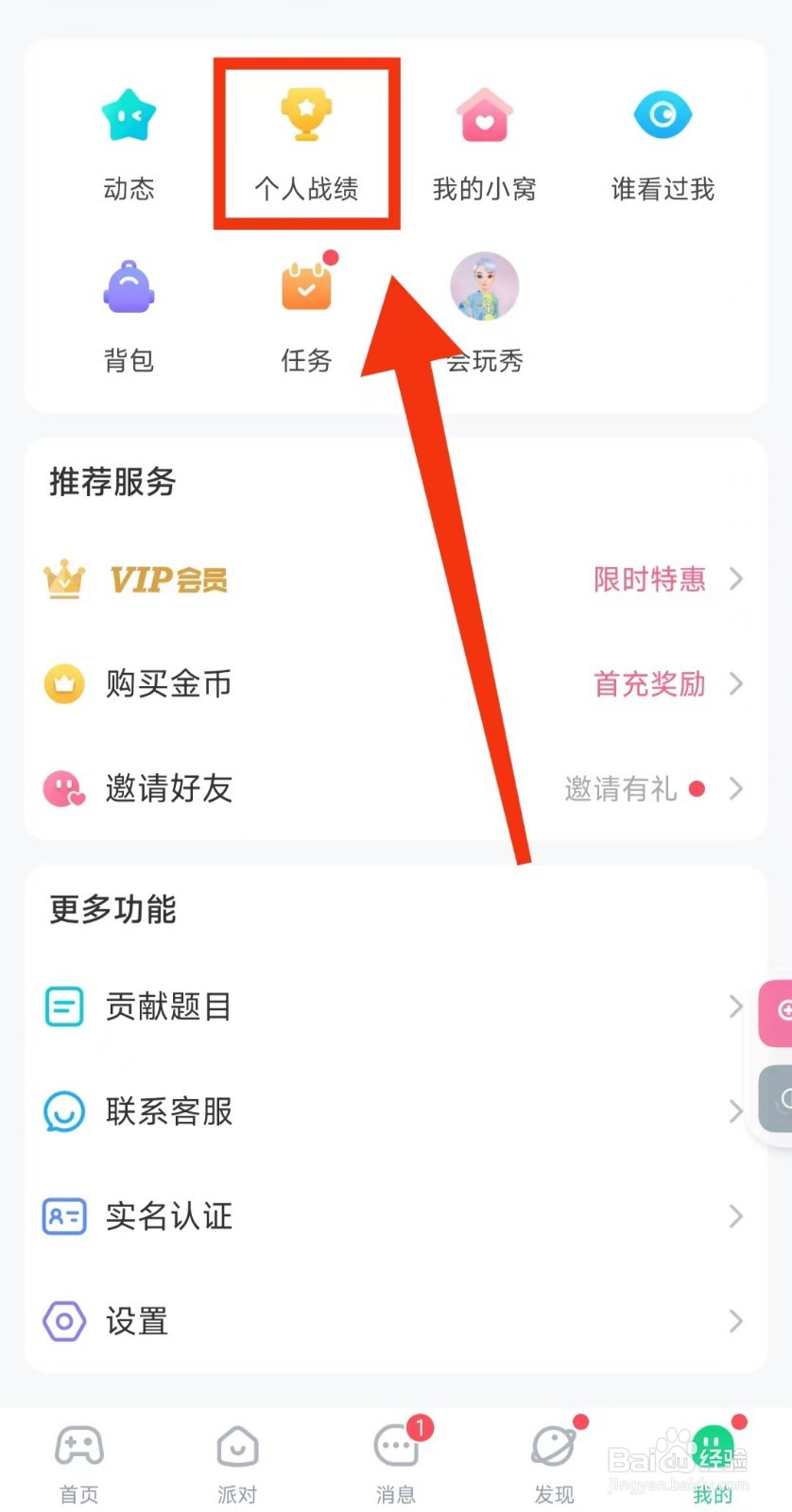Open the 动态 (moments) star icon
Screen dimensions: 792x1512
coord(129,113)
